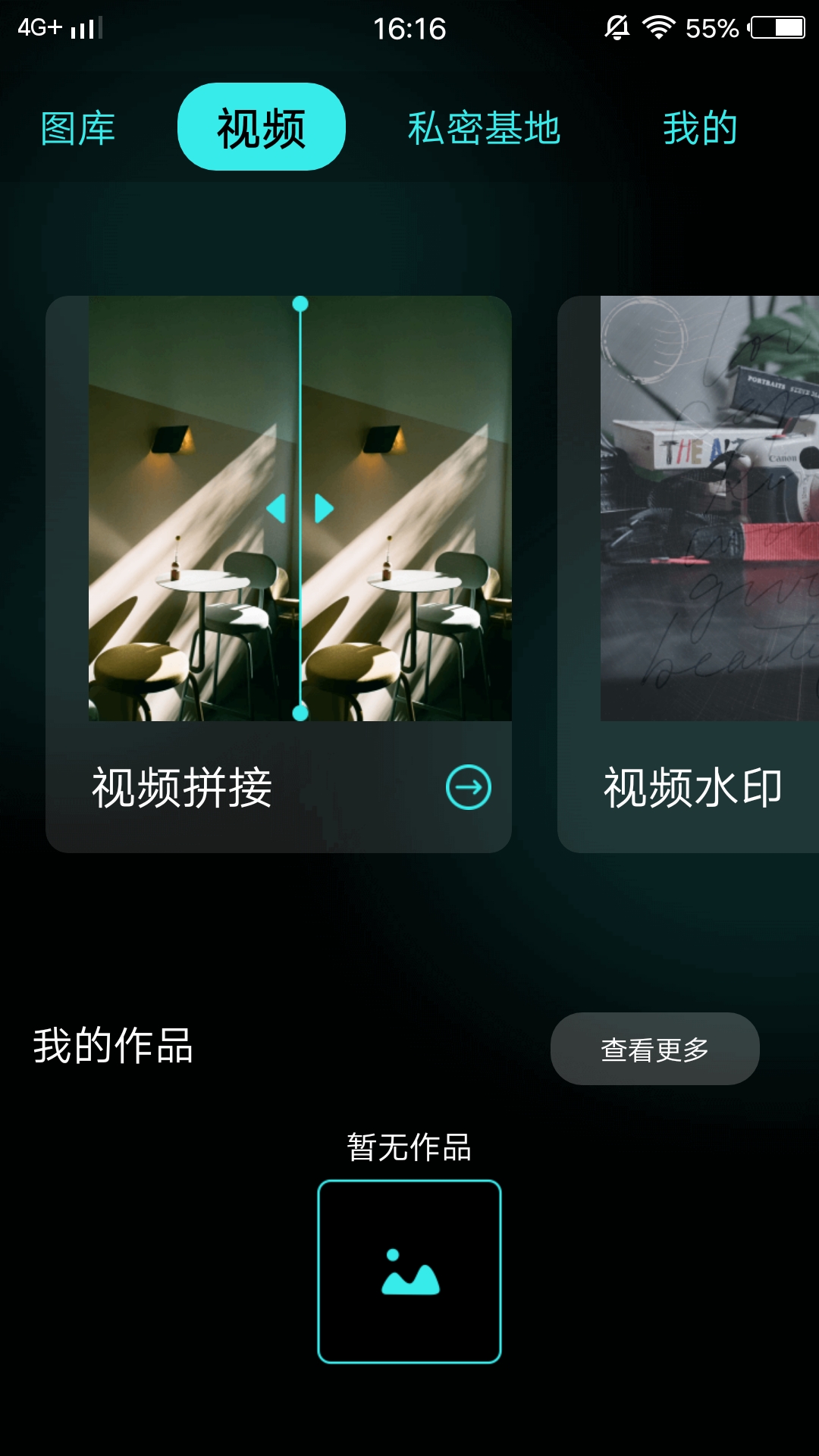Go to the 我的 tab
Viewport: 819px width, 1456px height.
coord(700,127)
